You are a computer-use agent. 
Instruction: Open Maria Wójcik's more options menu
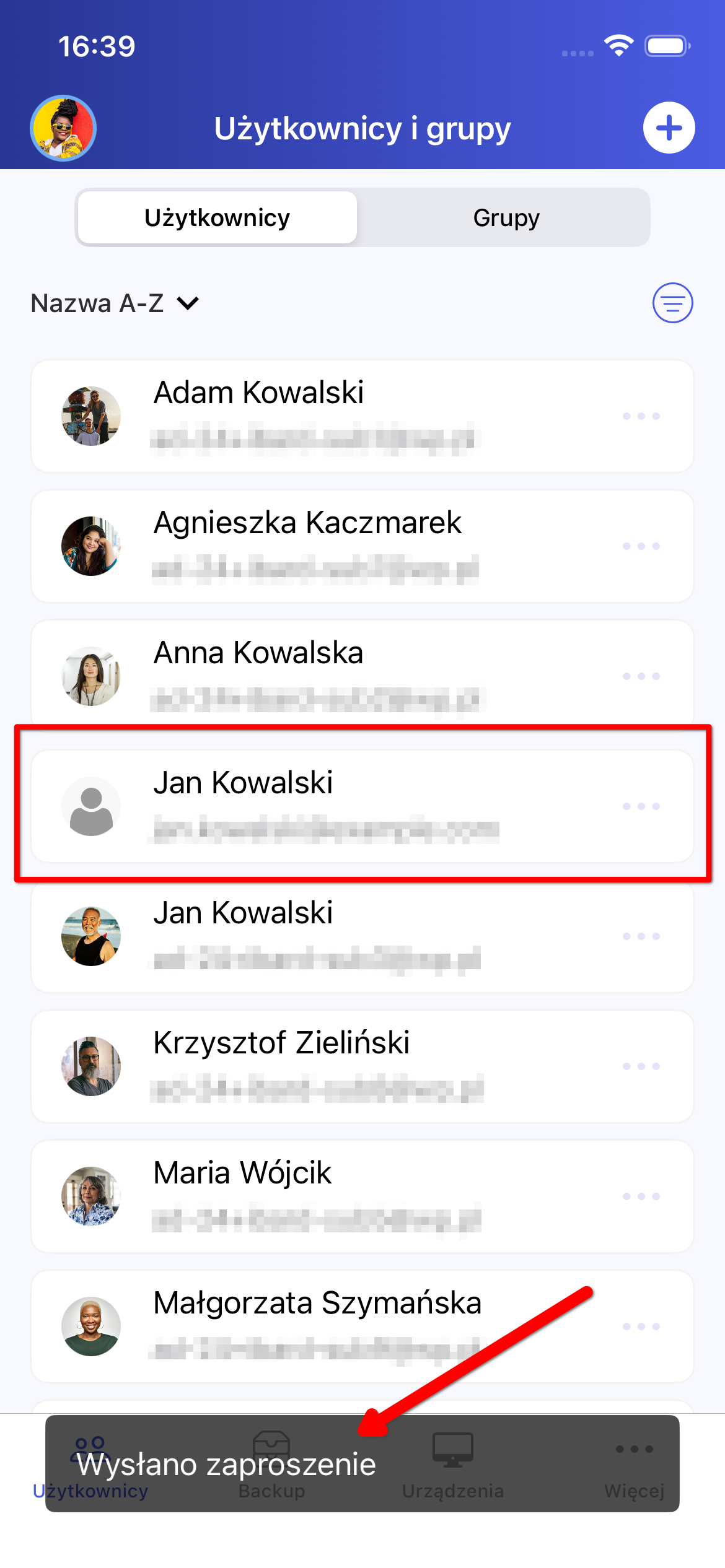pos(641,1196)
